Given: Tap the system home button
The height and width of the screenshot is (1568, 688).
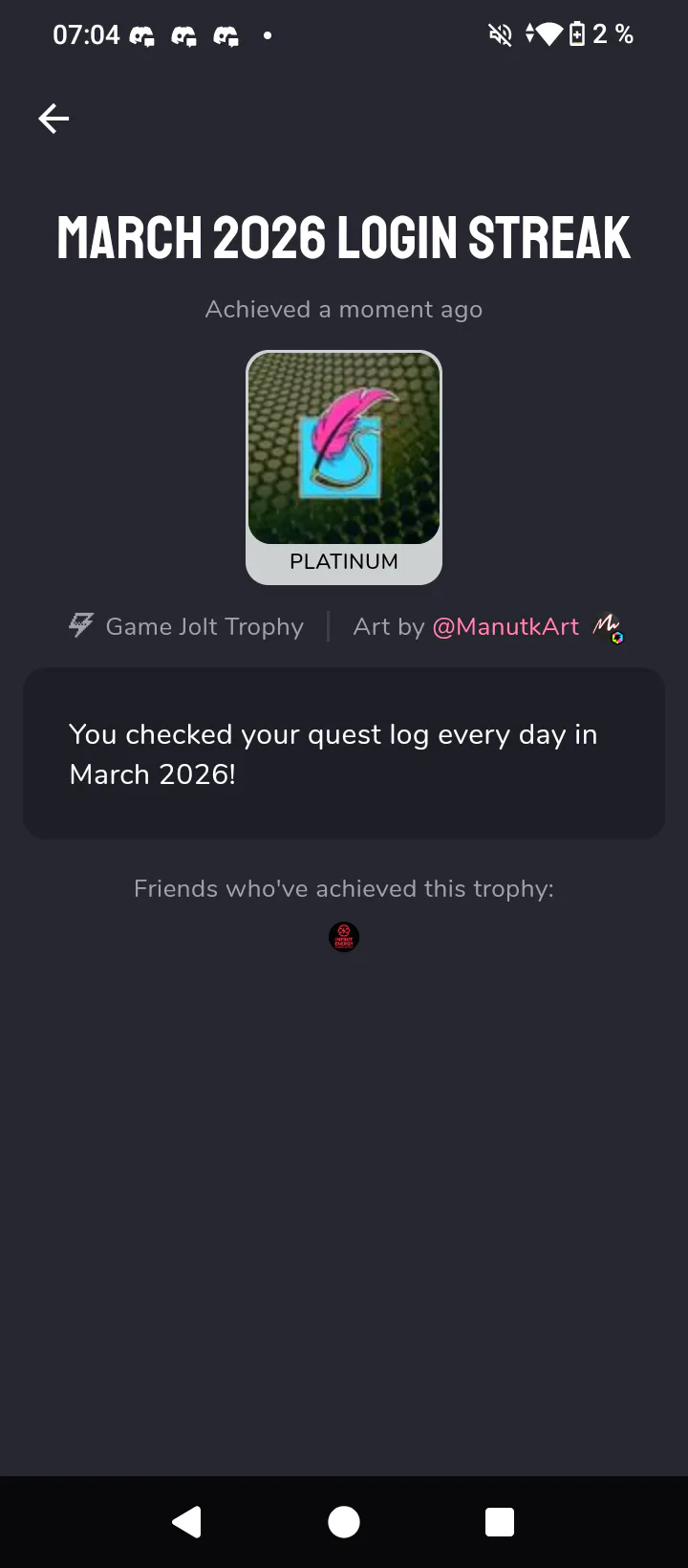Looking at the screenshot, I should [344, 1521].
